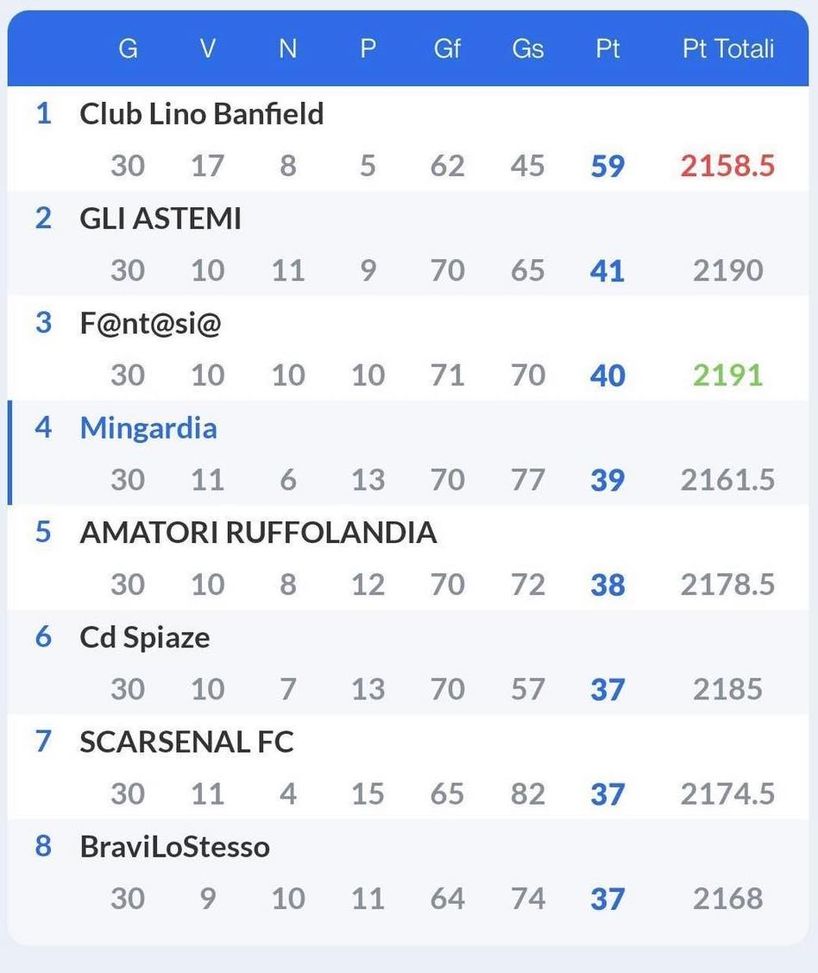The height and width of the screenshot is (973, 818).
Task: Open BraviLoStesso team page
Action: [173, 846]
